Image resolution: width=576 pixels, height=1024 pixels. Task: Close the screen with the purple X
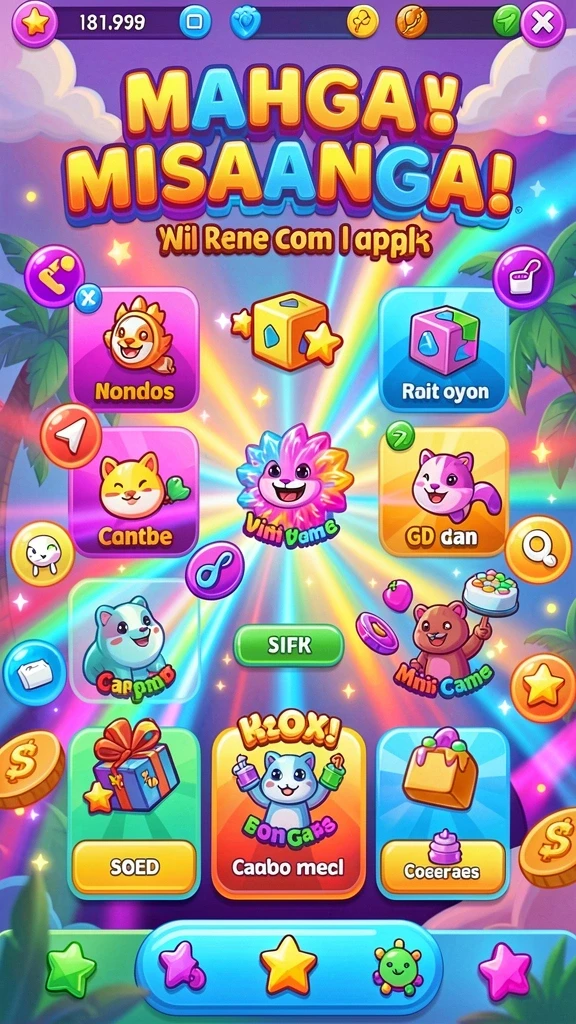point(543,24)
